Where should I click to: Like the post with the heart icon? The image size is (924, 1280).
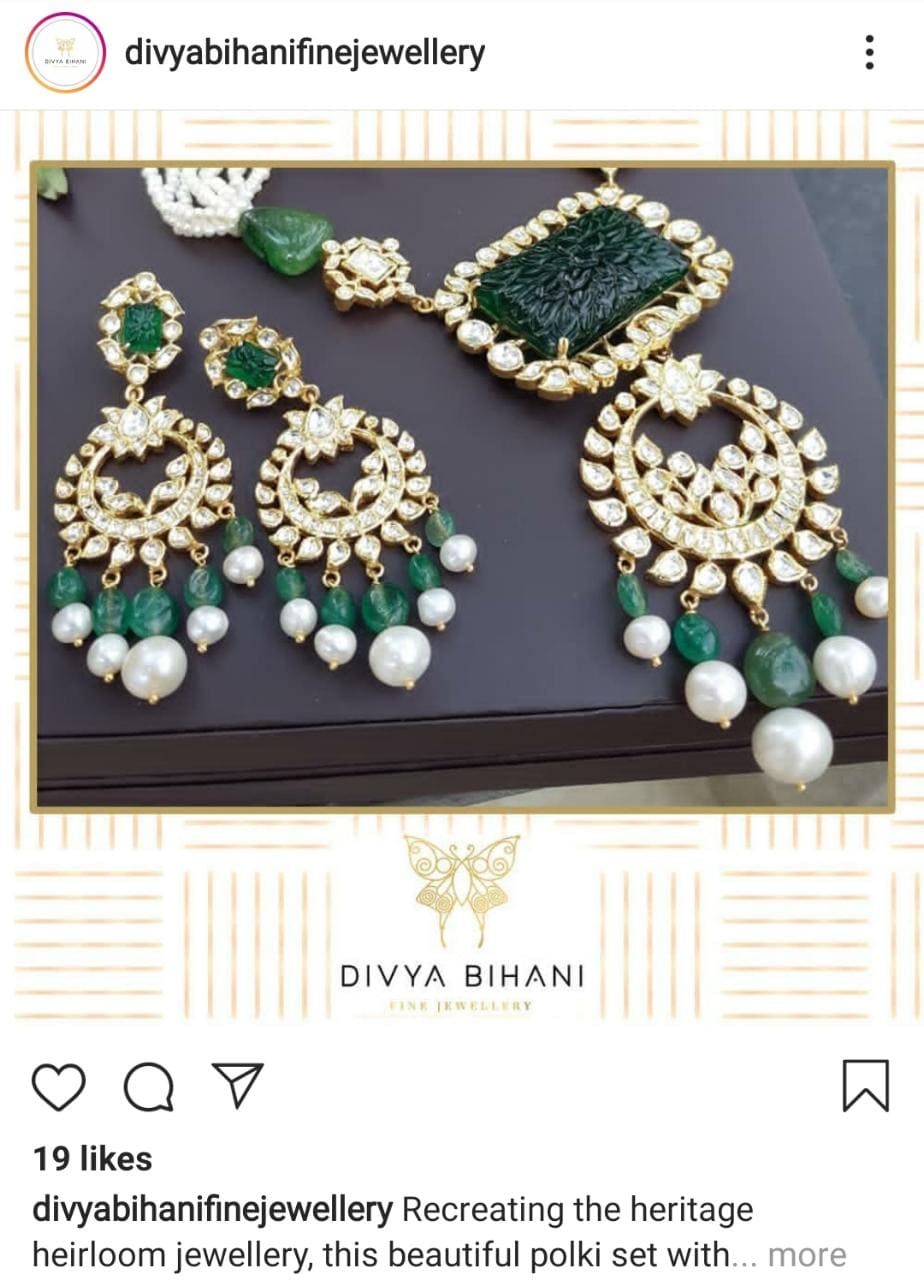[59, 1086]
